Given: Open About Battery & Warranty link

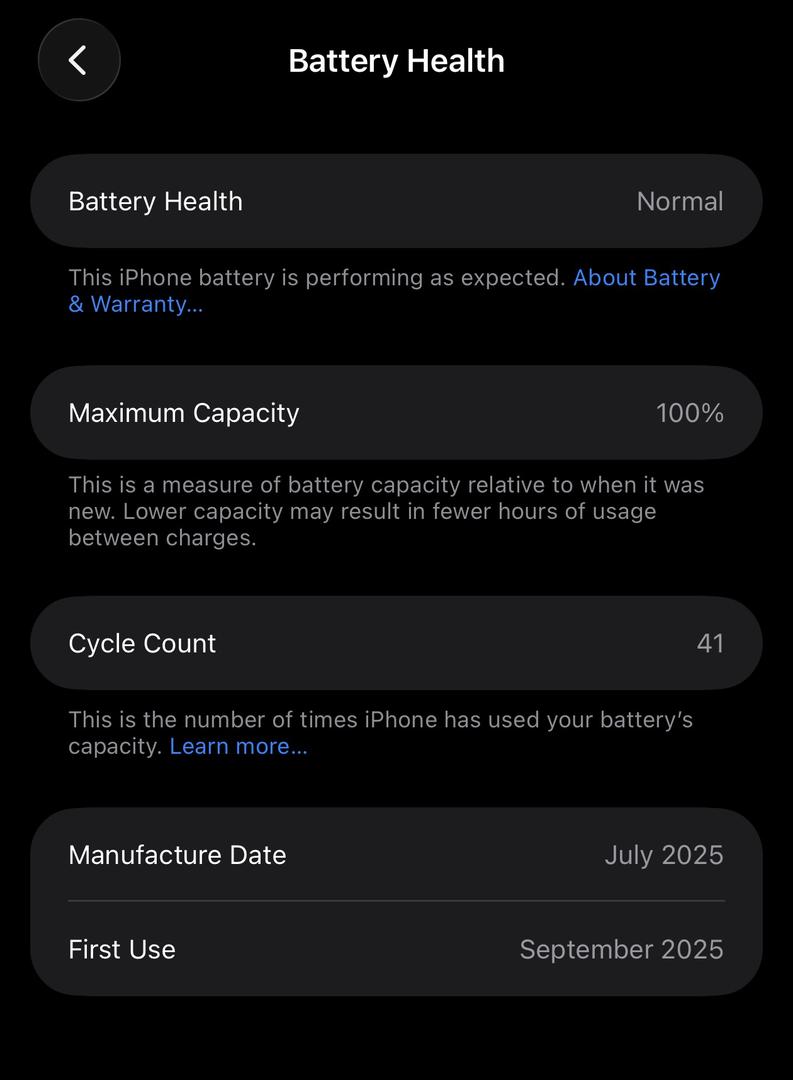Looking at the screenshot, I should tap(645, 278).
